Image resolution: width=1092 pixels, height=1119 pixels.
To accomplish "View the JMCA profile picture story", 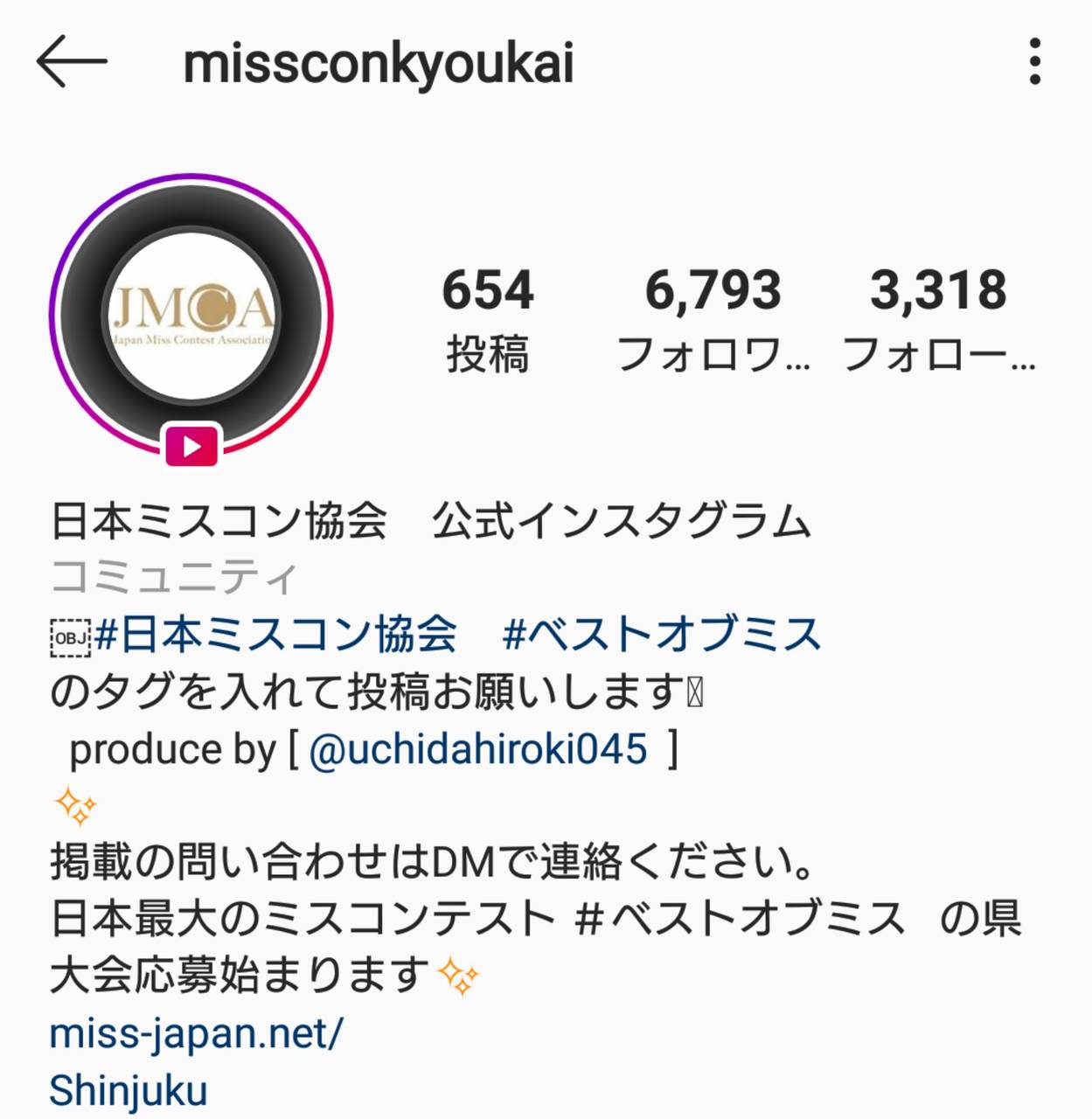I will [x=191, y=315].
